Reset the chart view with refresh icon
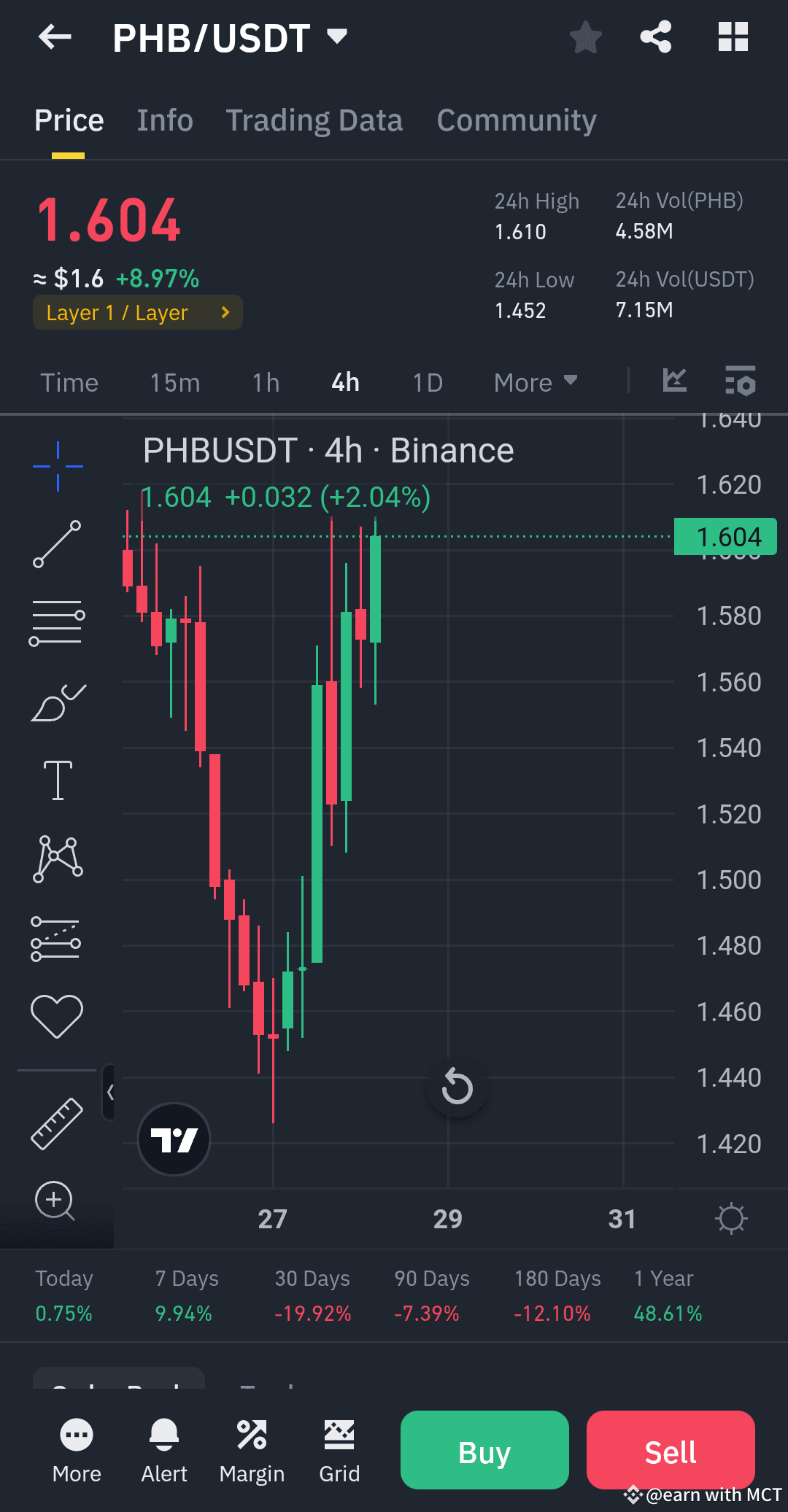The width and height of the screenshot is (788, 1512). click(x=457, y=1088)
